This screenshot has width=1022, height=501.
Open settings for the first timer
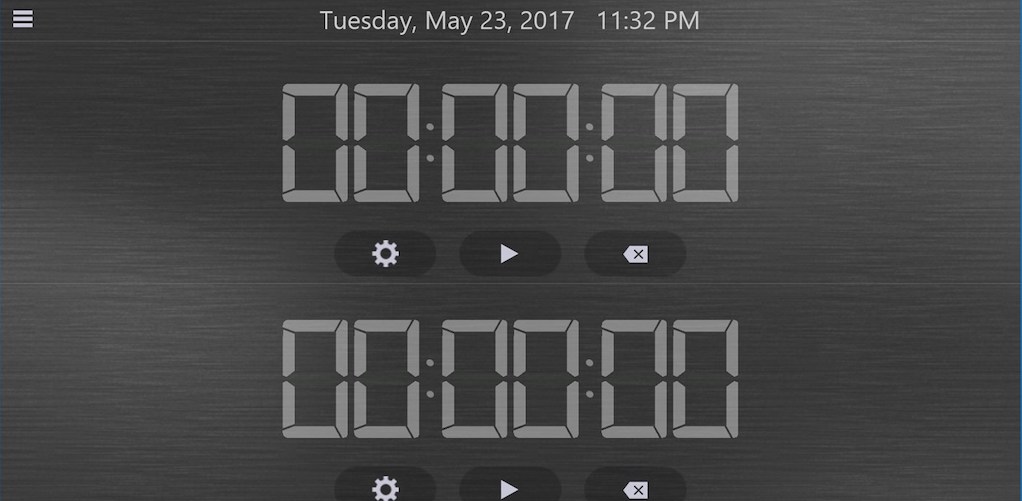[x=385, y=254]
